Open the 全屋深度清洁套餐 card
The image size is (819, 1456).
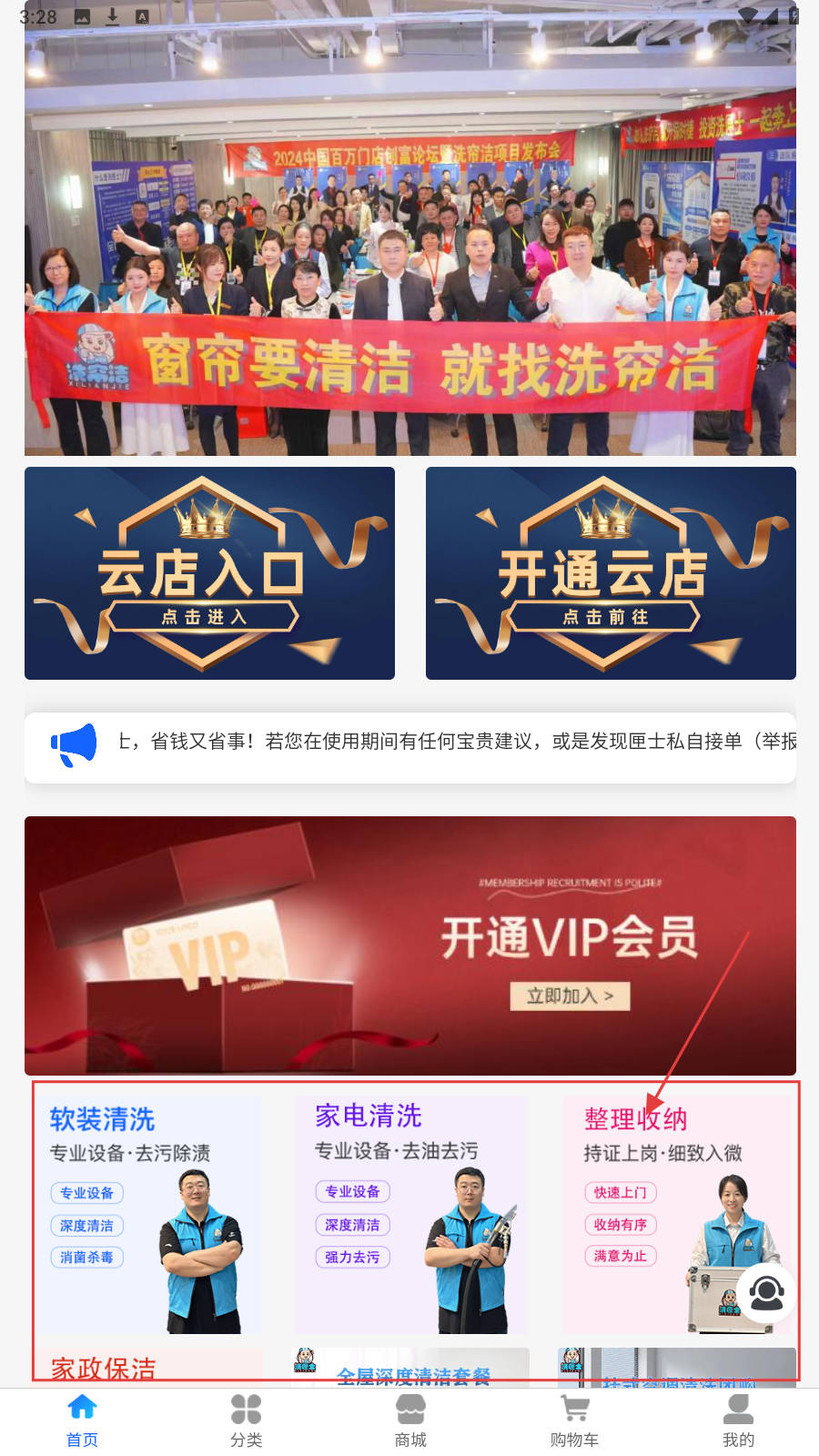412,1369
